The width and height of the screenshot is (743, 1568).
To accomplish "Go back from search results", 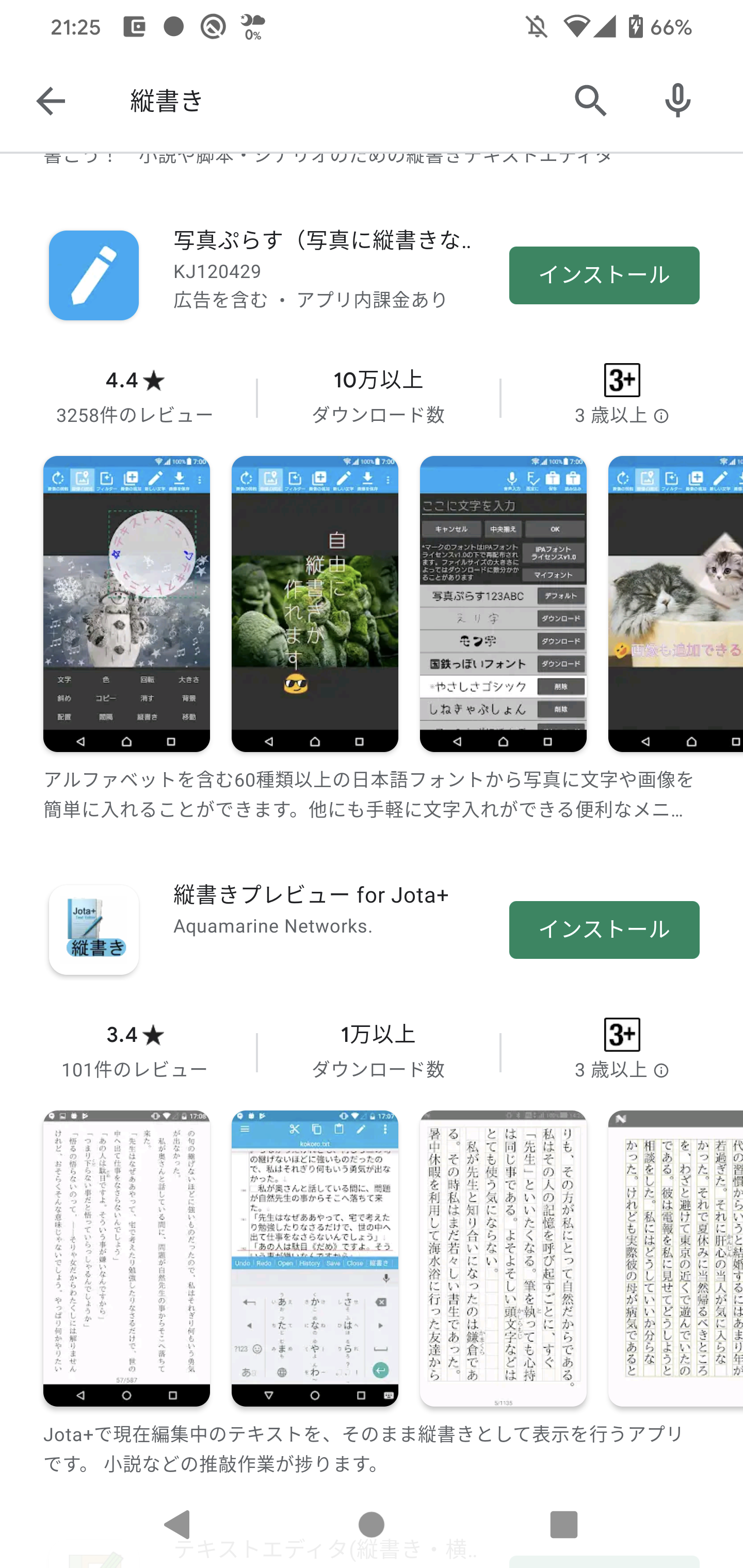I will click(51, 101).
